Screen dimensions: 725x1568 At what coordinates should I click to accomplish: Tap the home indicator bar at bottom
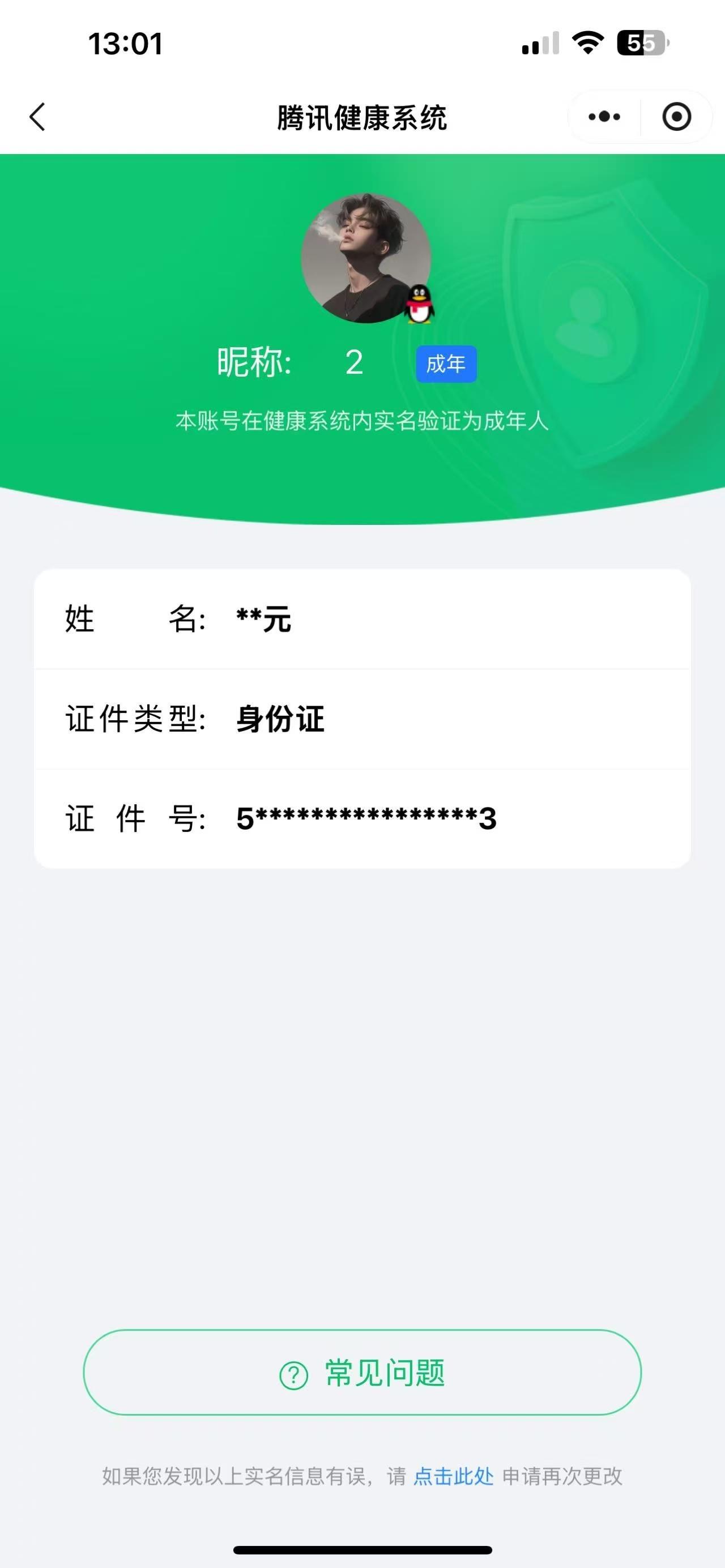coord(362,1548)
